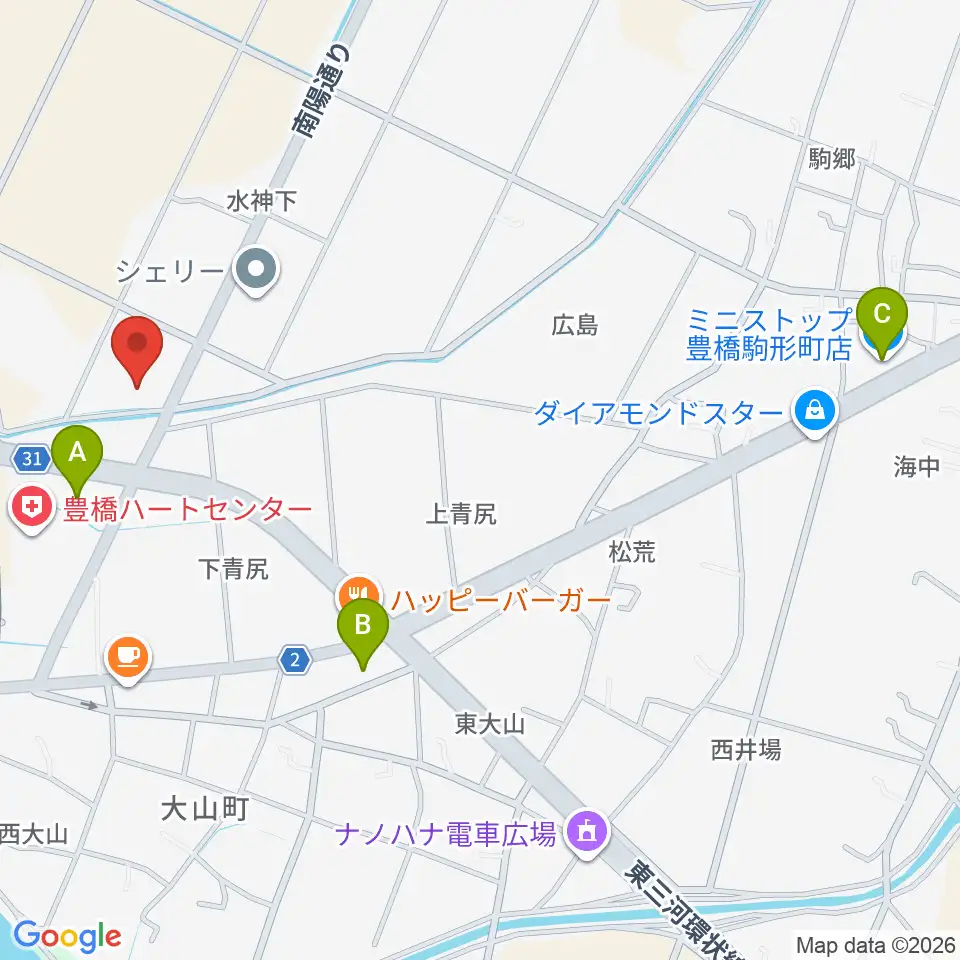
Task: Open 豊橋ハートセンター hospital pin
Action: coord(32,509)
